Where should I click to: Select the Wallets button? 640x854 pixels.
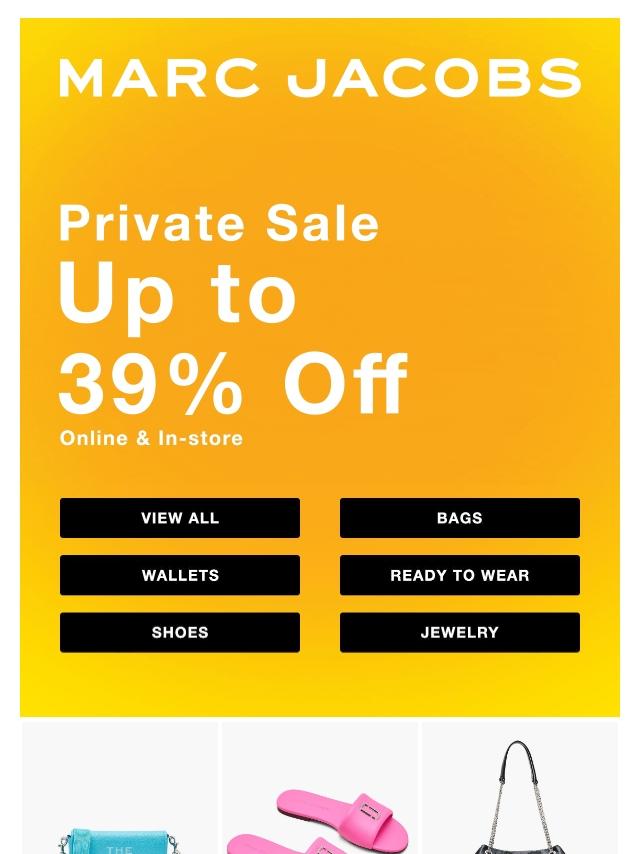click(x=180, y=575)
